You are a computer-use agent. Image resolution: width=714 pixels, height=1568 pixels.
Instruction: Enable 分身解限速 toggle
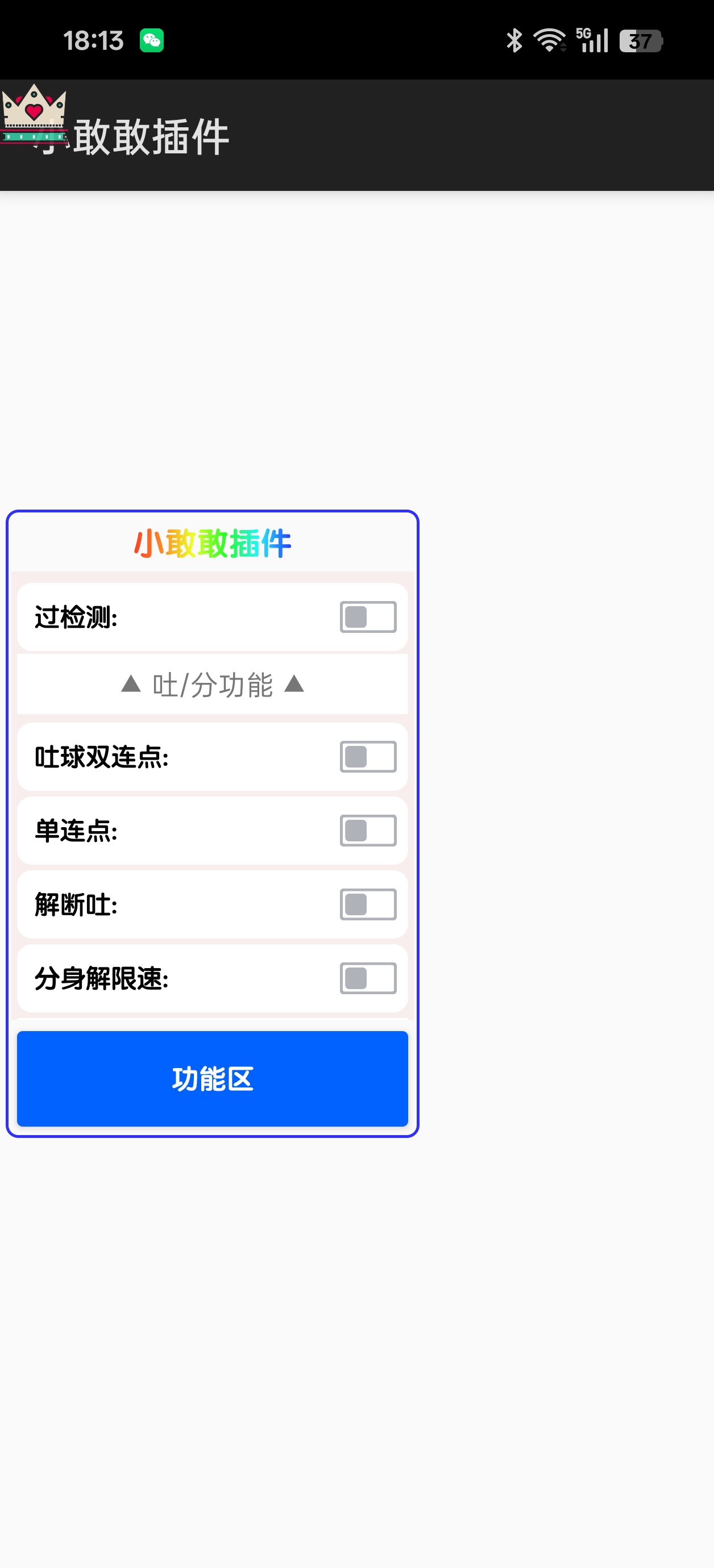(x=368, y=978)
